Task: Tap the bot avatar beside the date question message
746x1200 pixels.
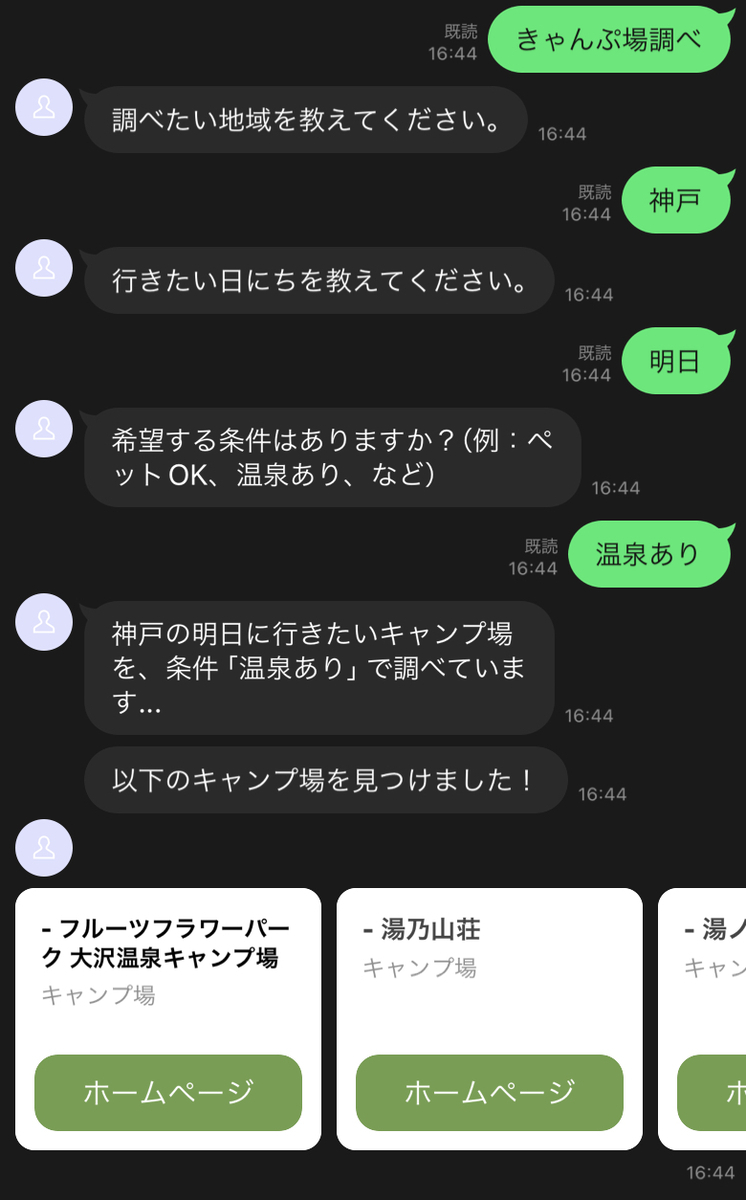Action: coord(43,268)
